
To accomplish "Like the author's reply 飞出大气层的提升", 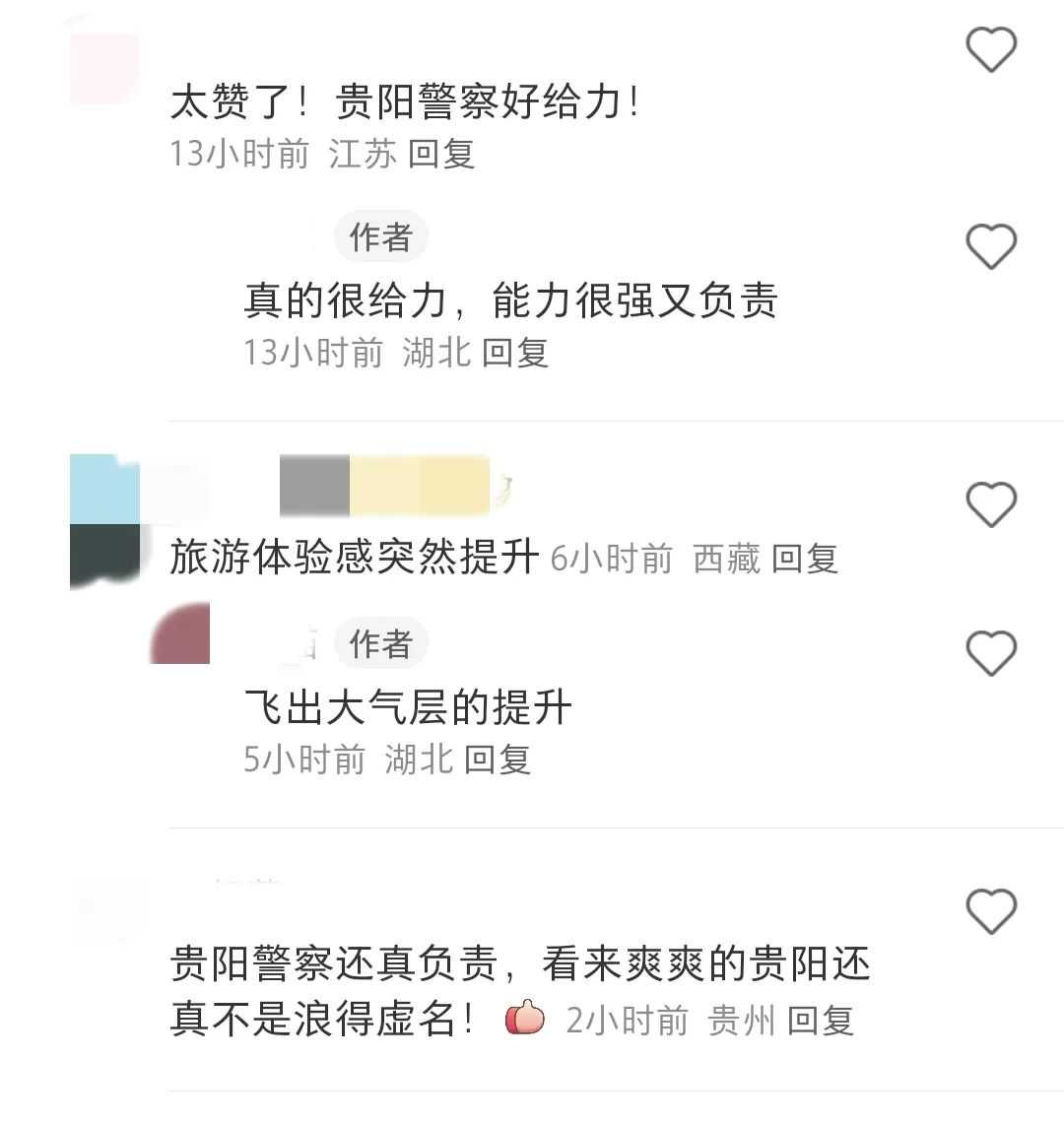I will (x=990, y=653).
